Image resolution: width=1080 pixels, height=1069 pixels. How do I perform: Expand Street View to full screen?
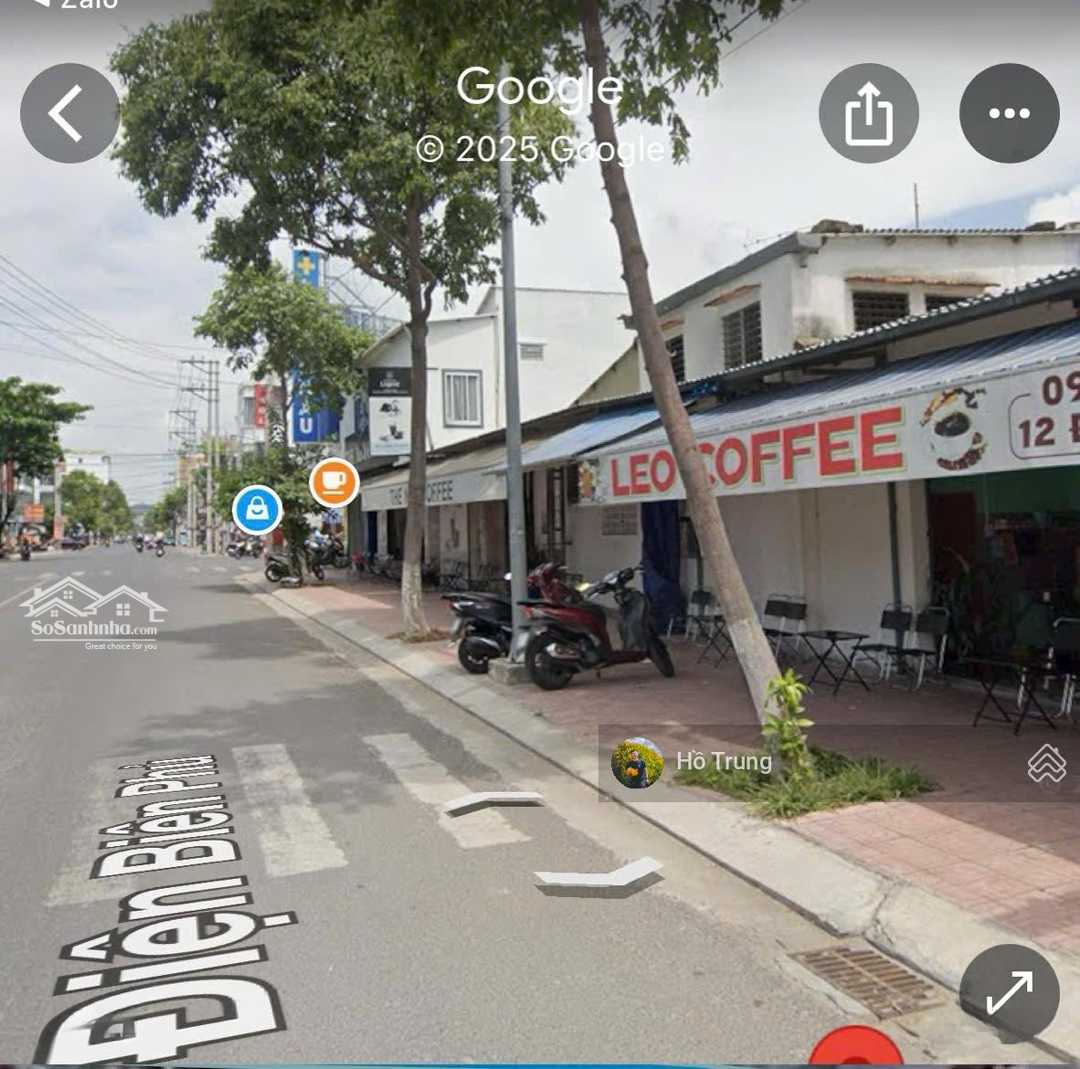[1008, 993]
